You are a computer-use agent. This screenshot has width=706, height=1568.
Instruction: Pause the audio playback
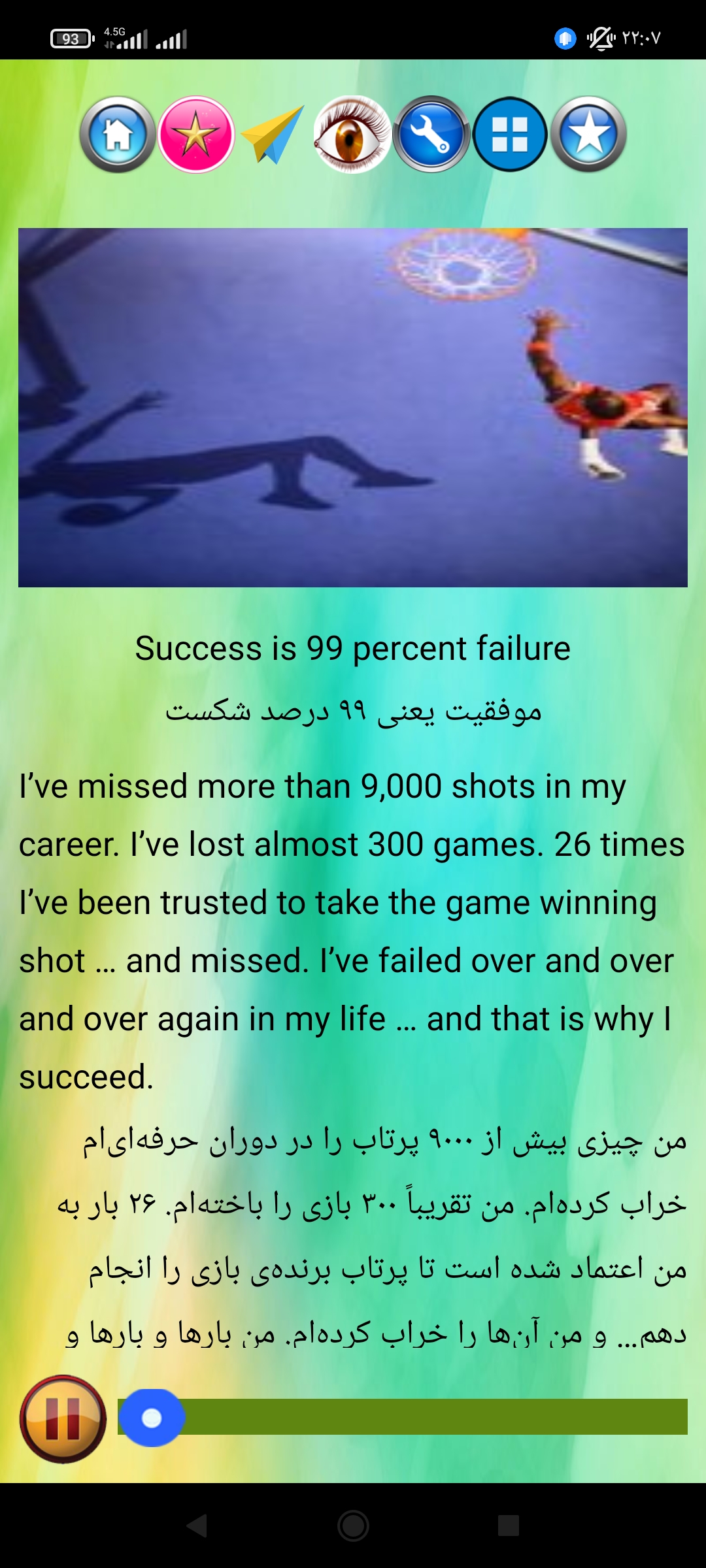click(63, 1418)
